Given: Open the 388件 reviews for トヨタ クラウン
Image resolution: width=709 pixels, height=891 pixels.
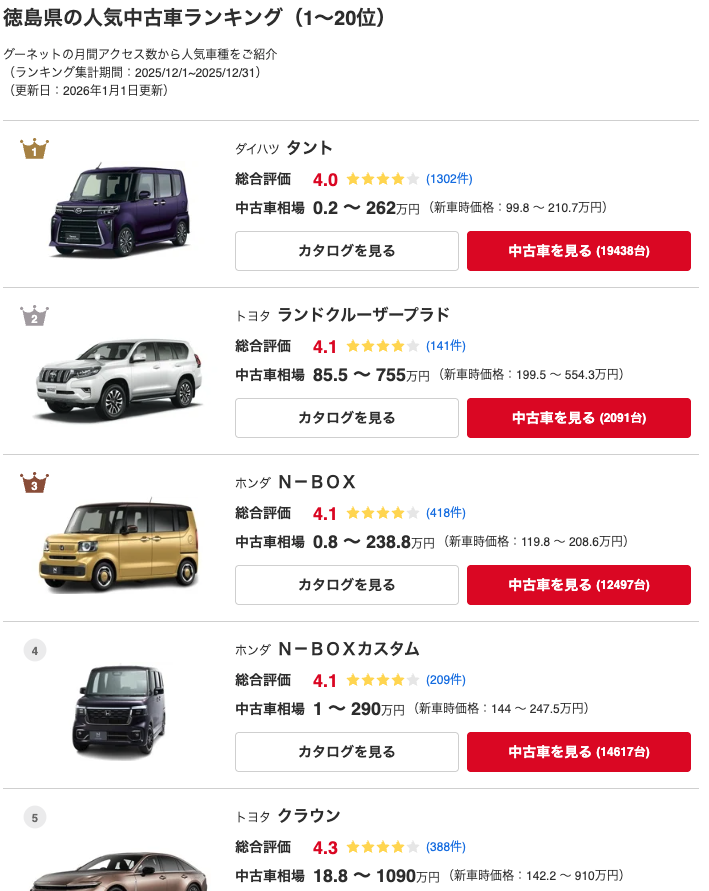Looking at the screenshot, I should click(x=445, y=847).
